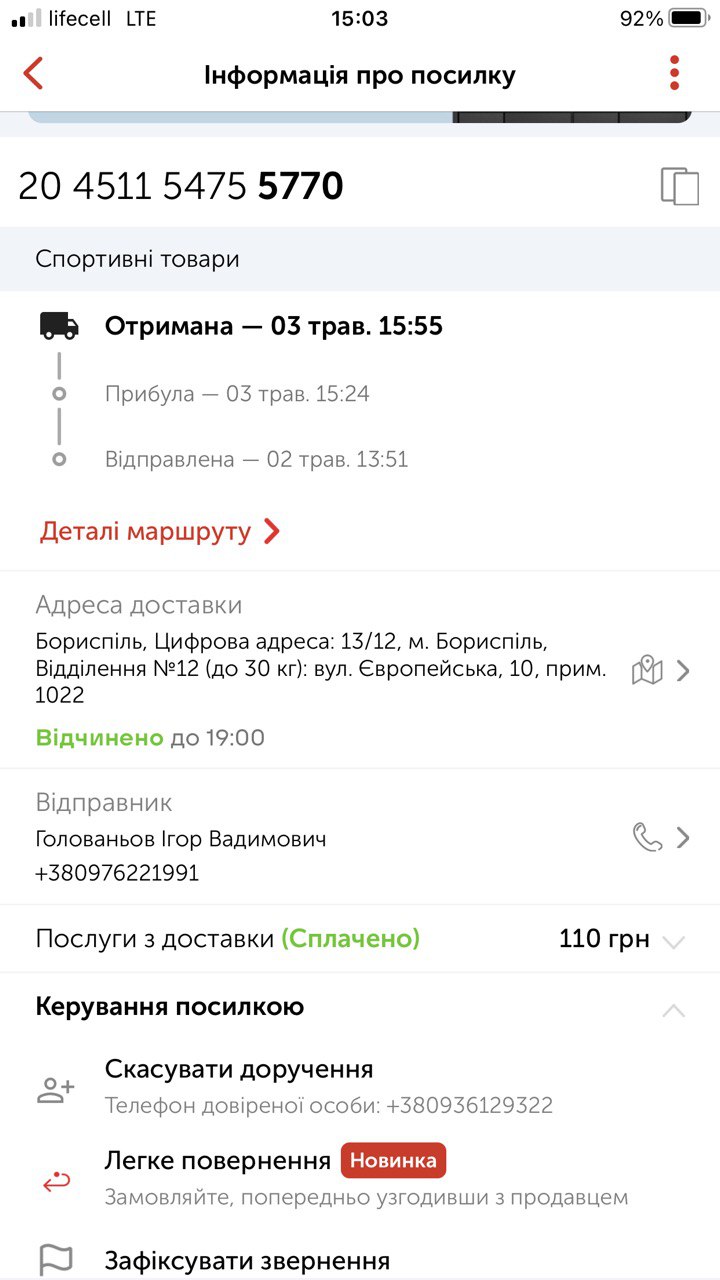Copy the parcel tracking number

coord(680,187)
